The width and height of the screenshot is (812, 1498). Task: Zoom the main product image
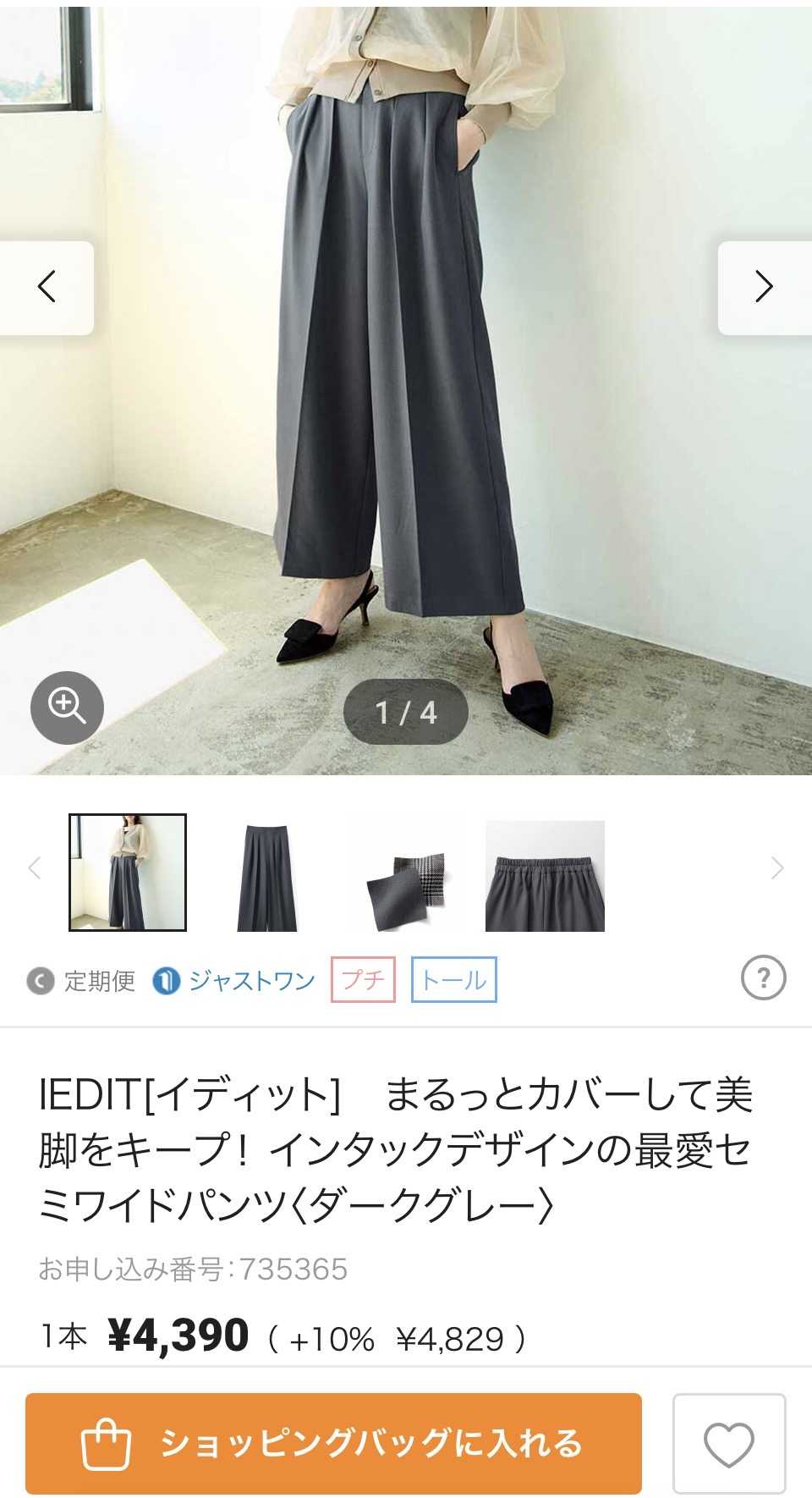(x=67, y=708)
